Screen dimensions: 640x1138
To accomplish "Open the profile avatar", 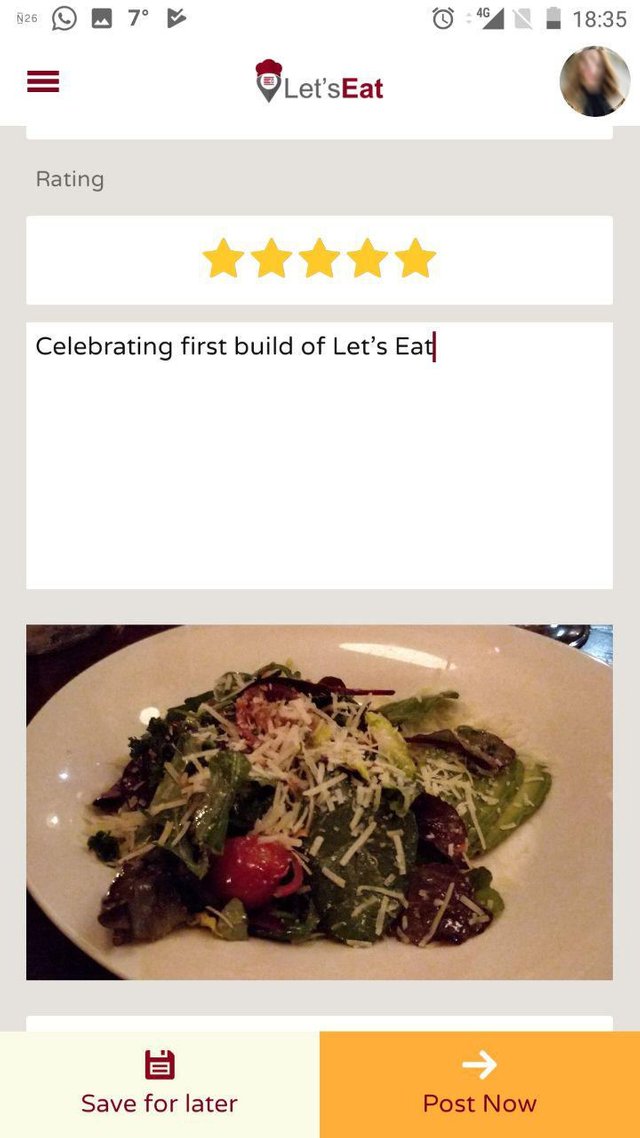I will tap(595, 81).
